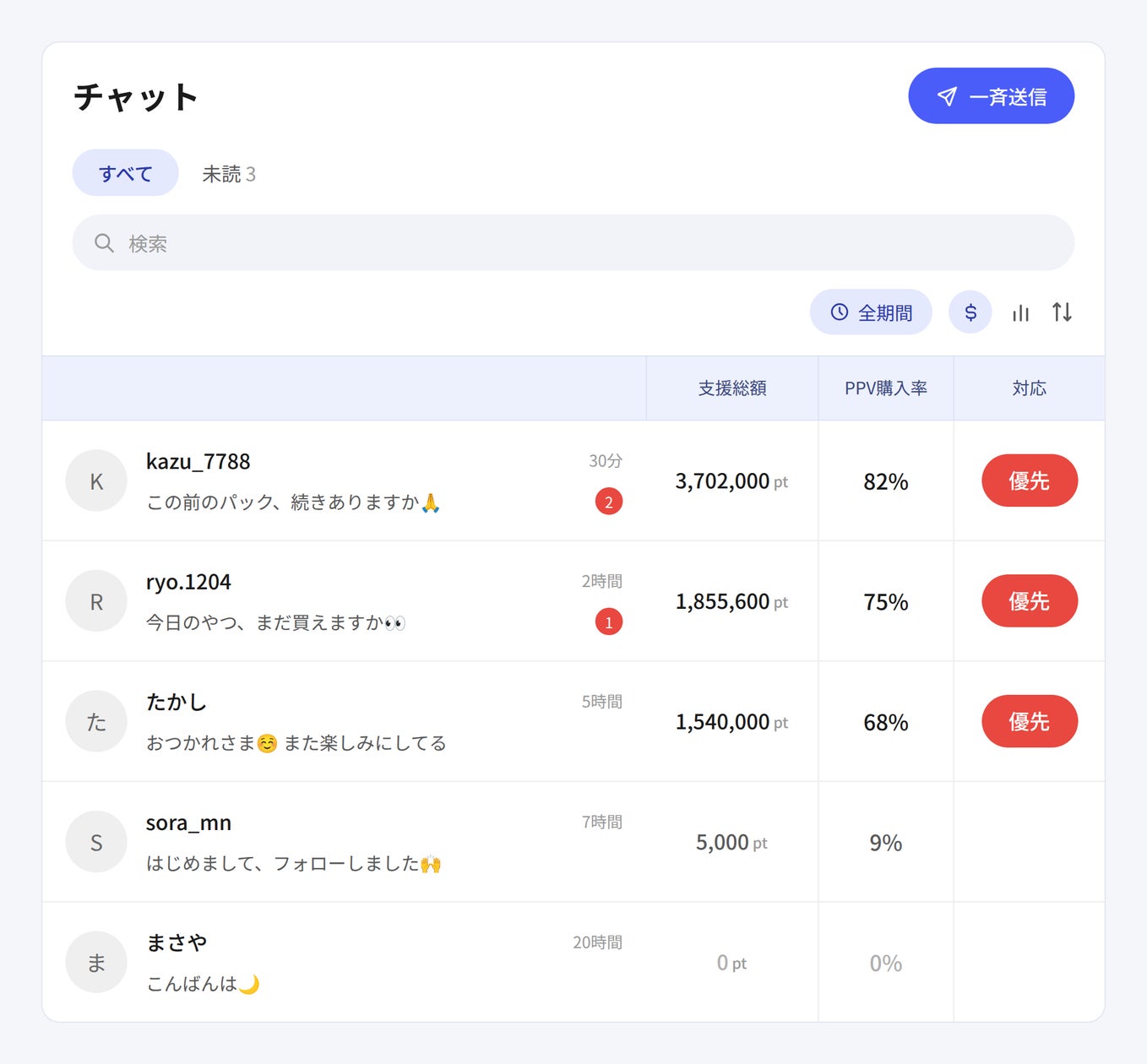Open the chat with たかし
The height and width of the screenshot is (1064, 1147).
click(344, 722)
